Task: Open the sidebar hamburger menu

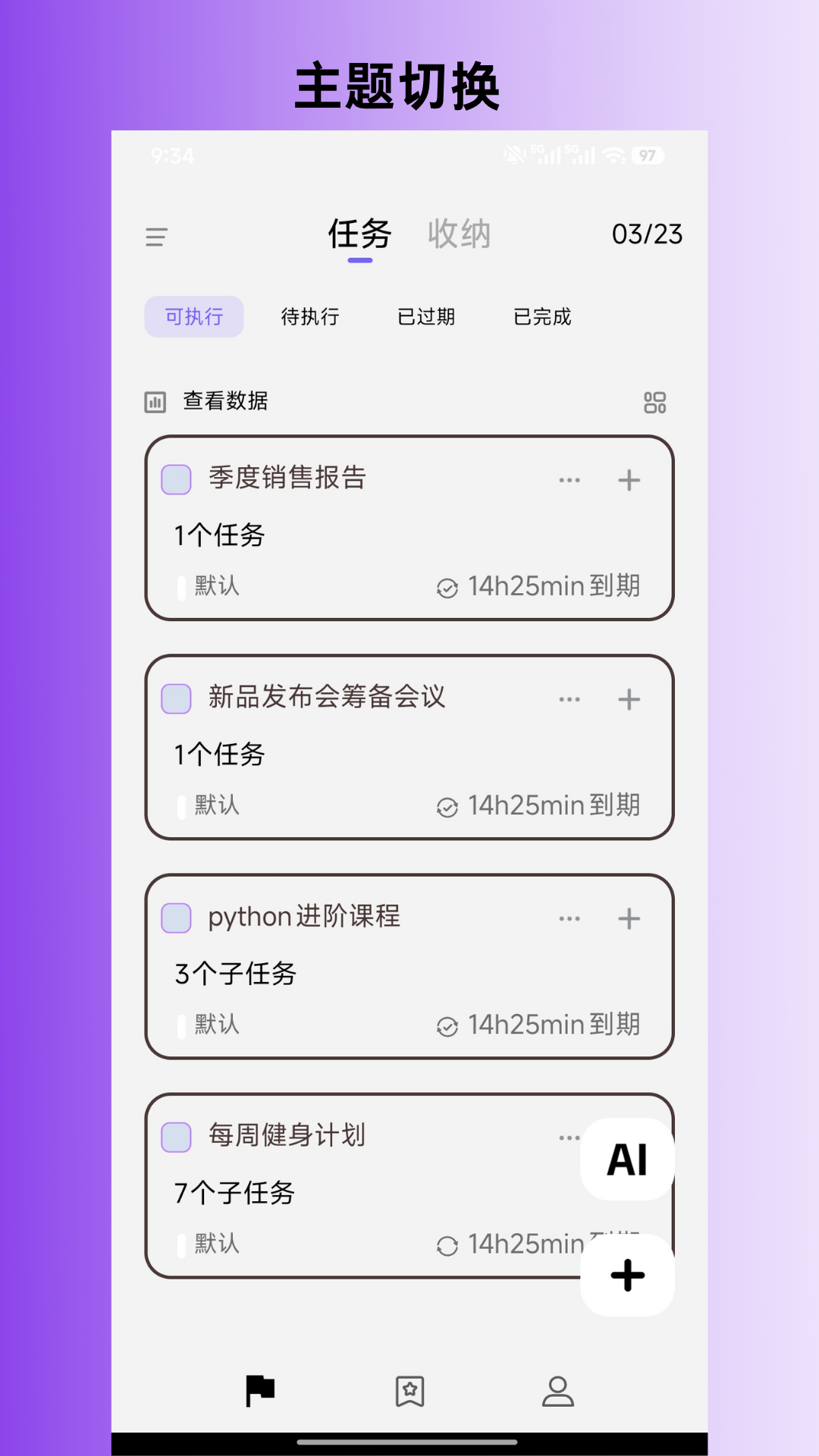Action: (x=156, y=237)
